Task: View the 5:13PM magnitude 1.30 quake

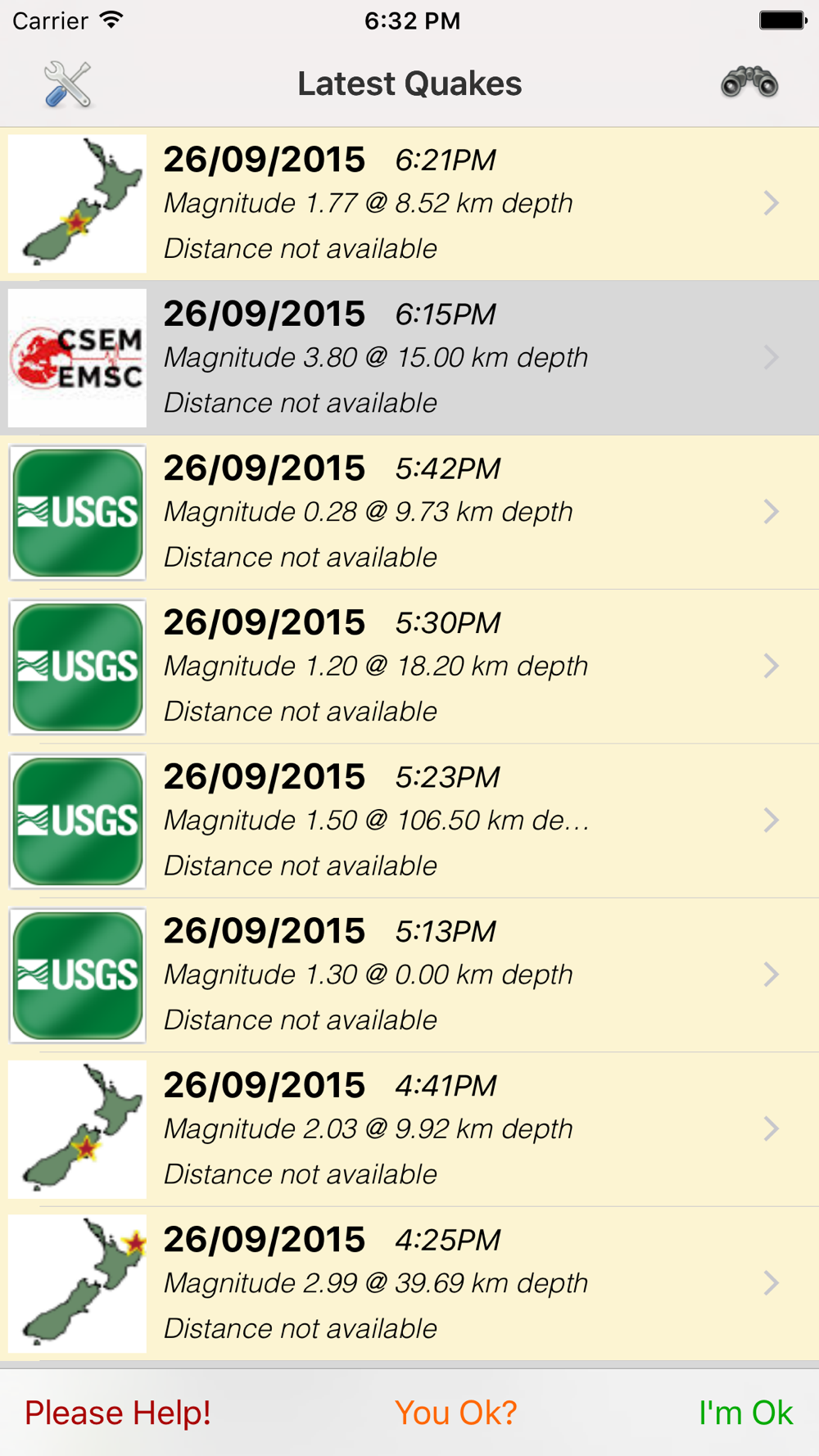Action: coord(409,975)
